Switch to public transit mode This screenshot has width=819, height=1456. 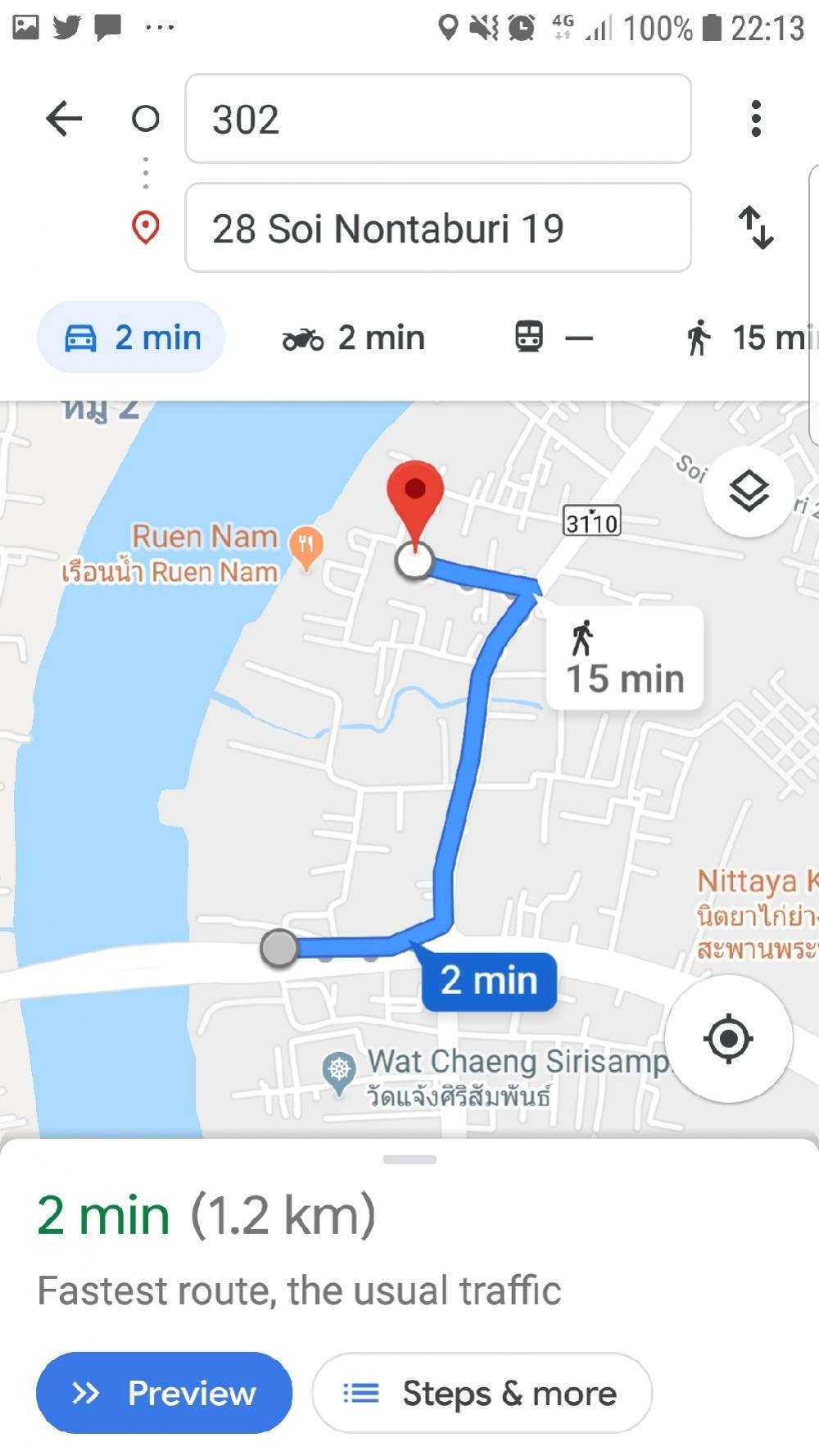click(x=553, y=338)
